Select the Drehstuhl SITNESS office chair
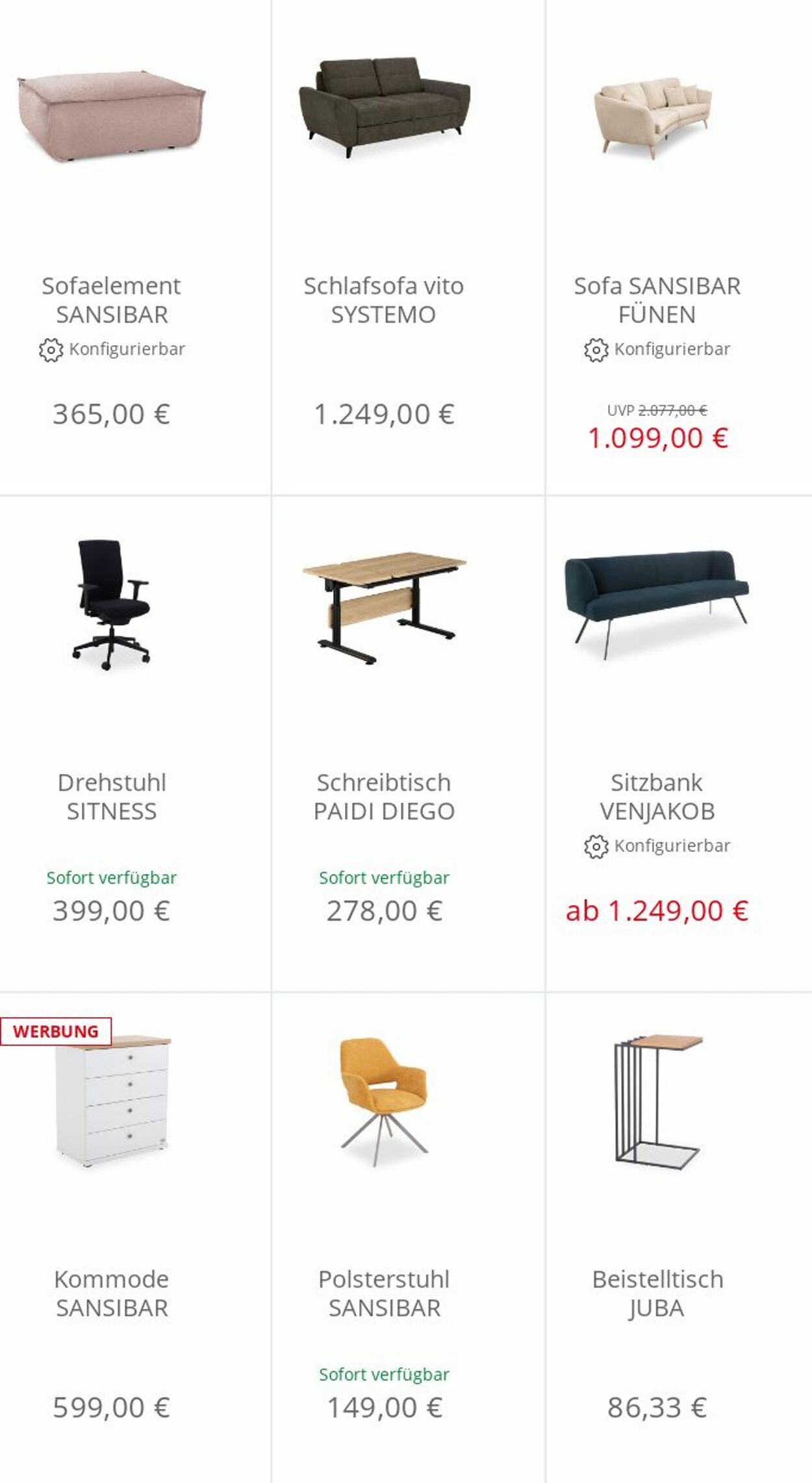This screenshot has height=1483, width=812. click(134, 743)
